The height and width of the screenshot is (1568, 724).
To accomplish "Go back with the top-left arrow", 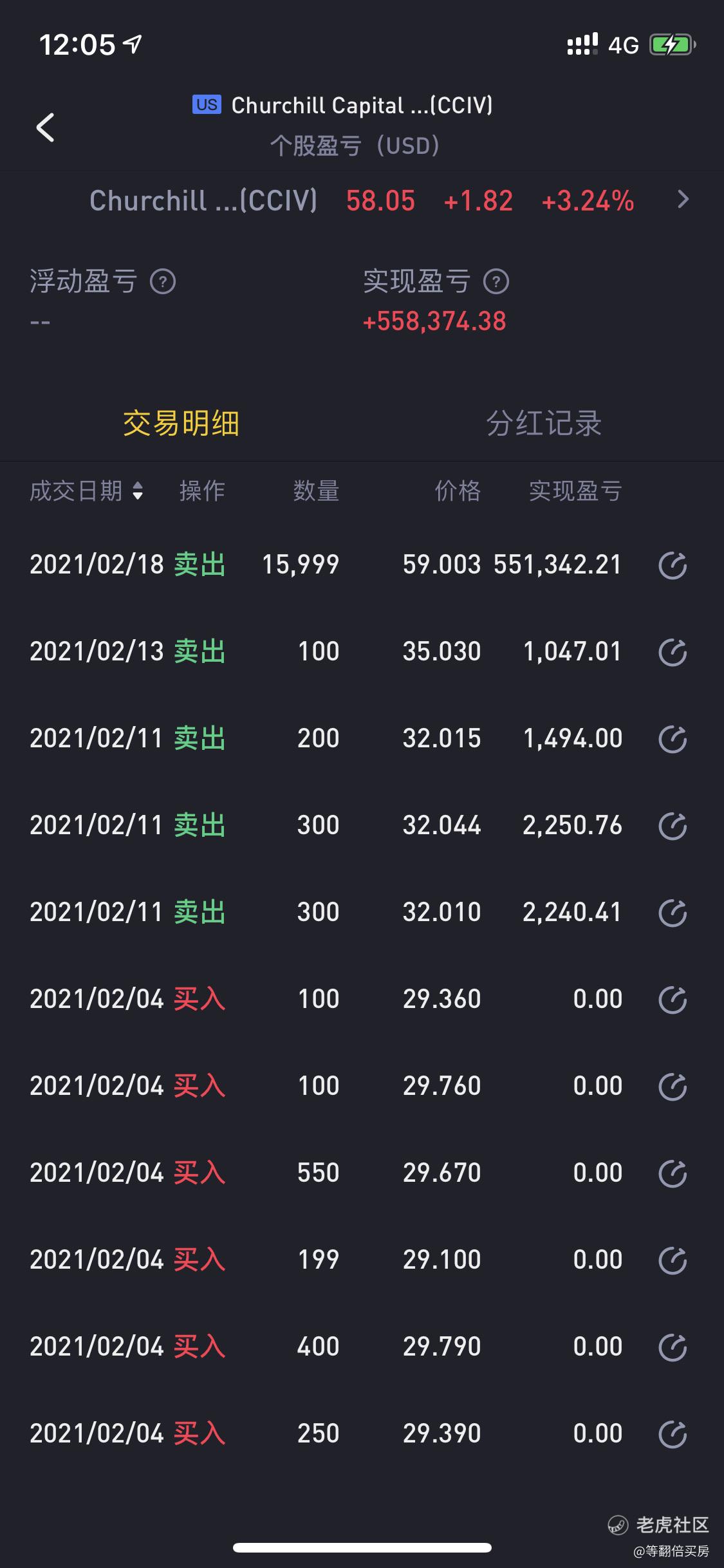I will pos(45,127).
